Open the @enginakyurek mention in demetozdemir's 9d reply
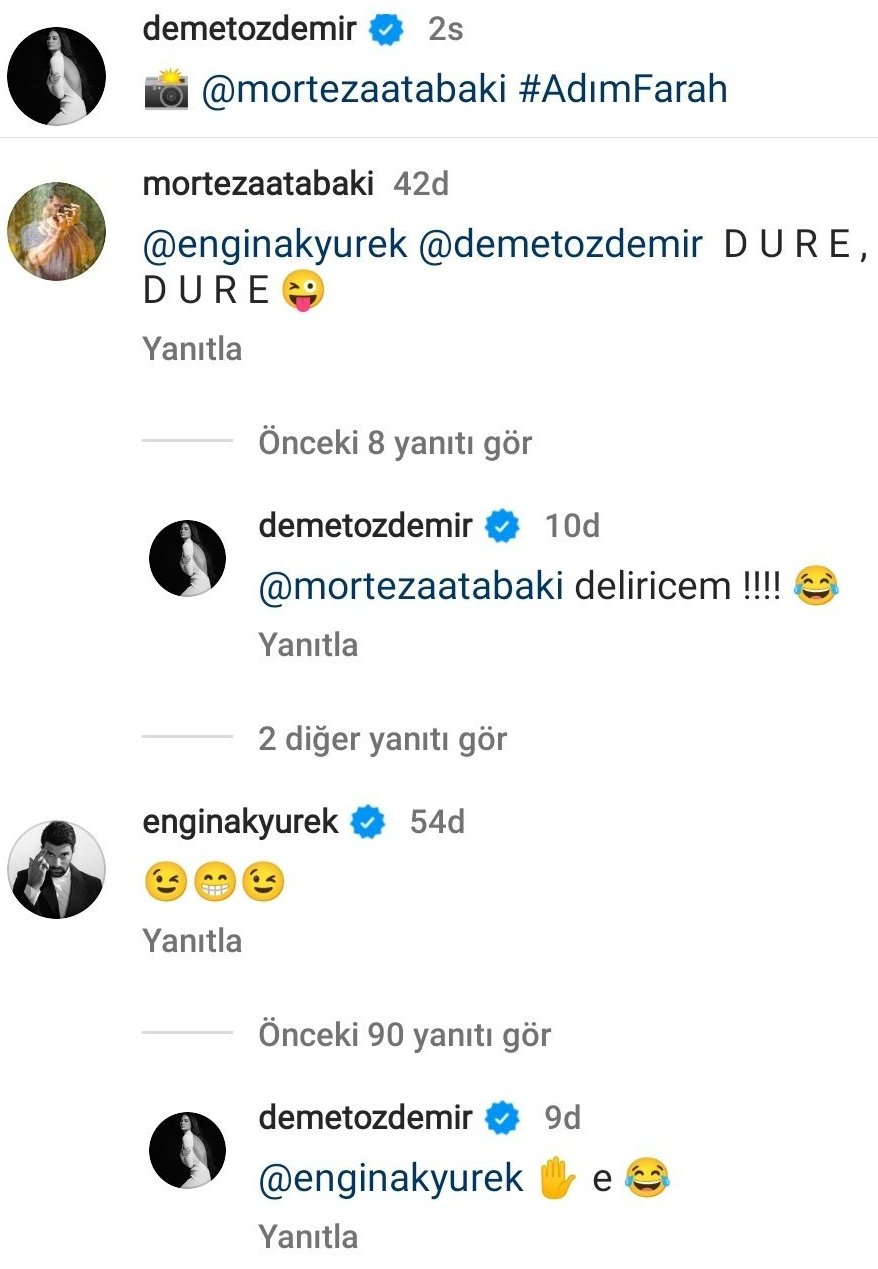Viewport: 878px width, 1269px height. click(x=391, y=1178)
